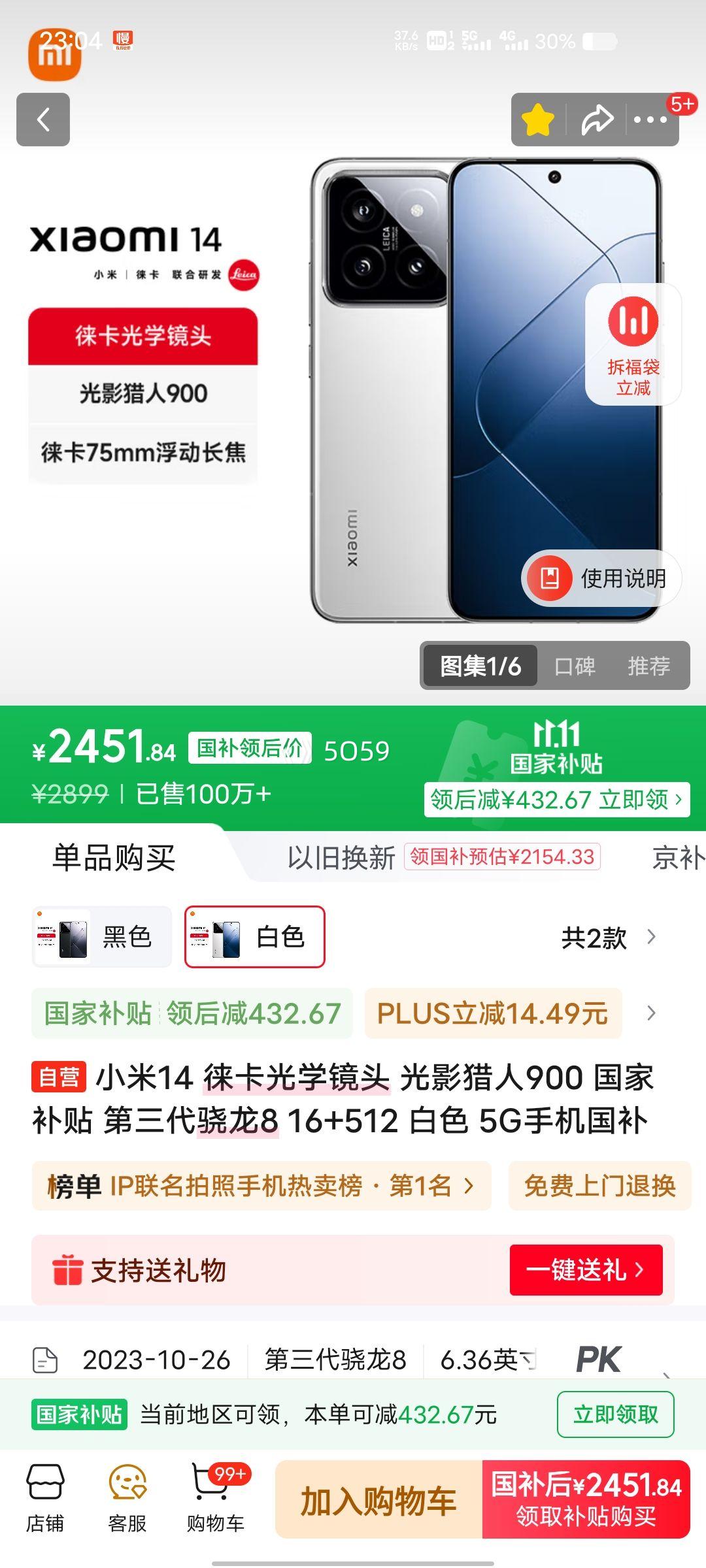
Task: Tap the 白色 variant thumbnail image
Action: pyautogui.click(x=212, y=936)
